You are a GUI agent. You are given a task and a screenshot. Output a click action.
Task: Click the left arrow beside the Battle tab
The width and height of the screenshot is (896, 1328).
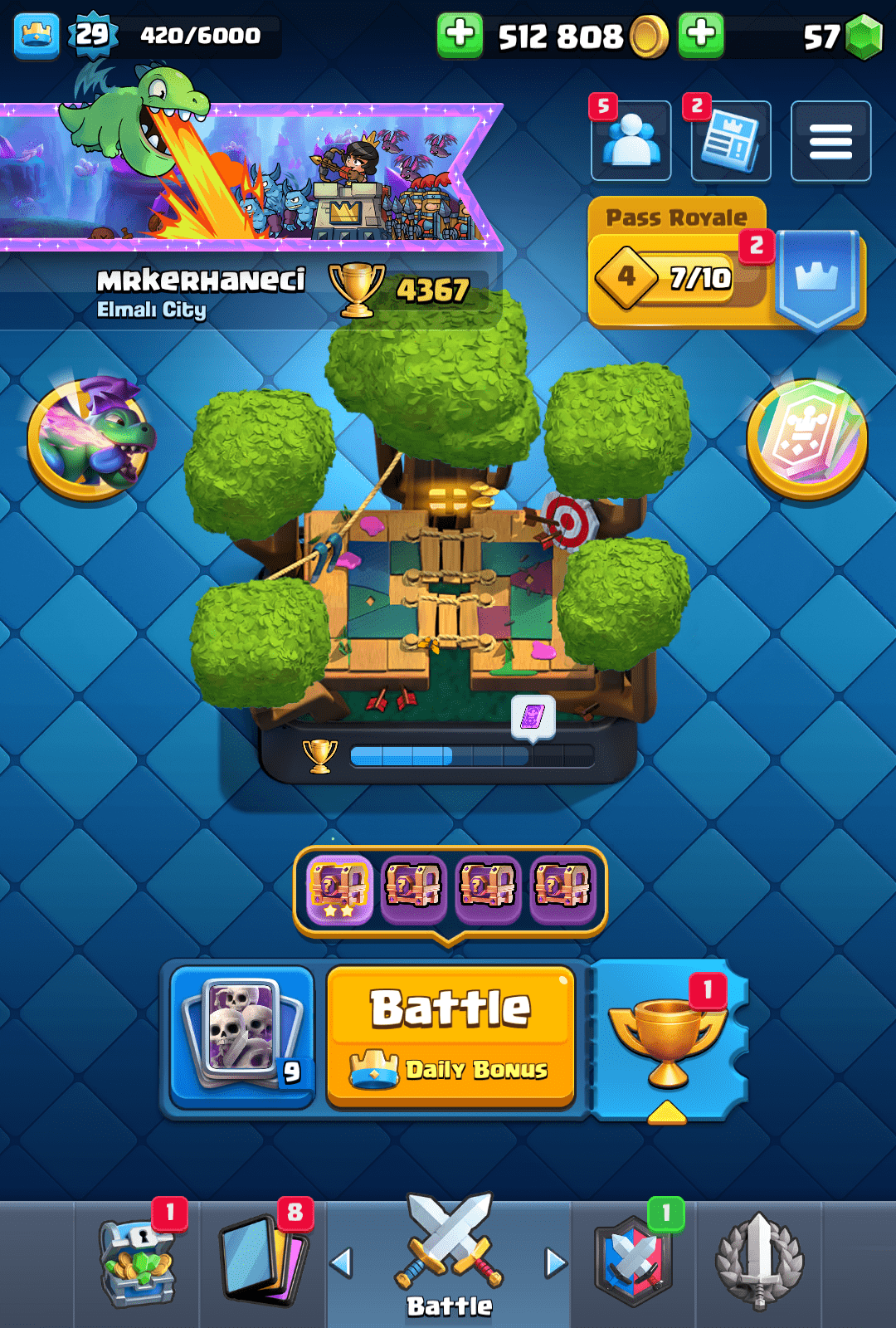[342, 1262]
